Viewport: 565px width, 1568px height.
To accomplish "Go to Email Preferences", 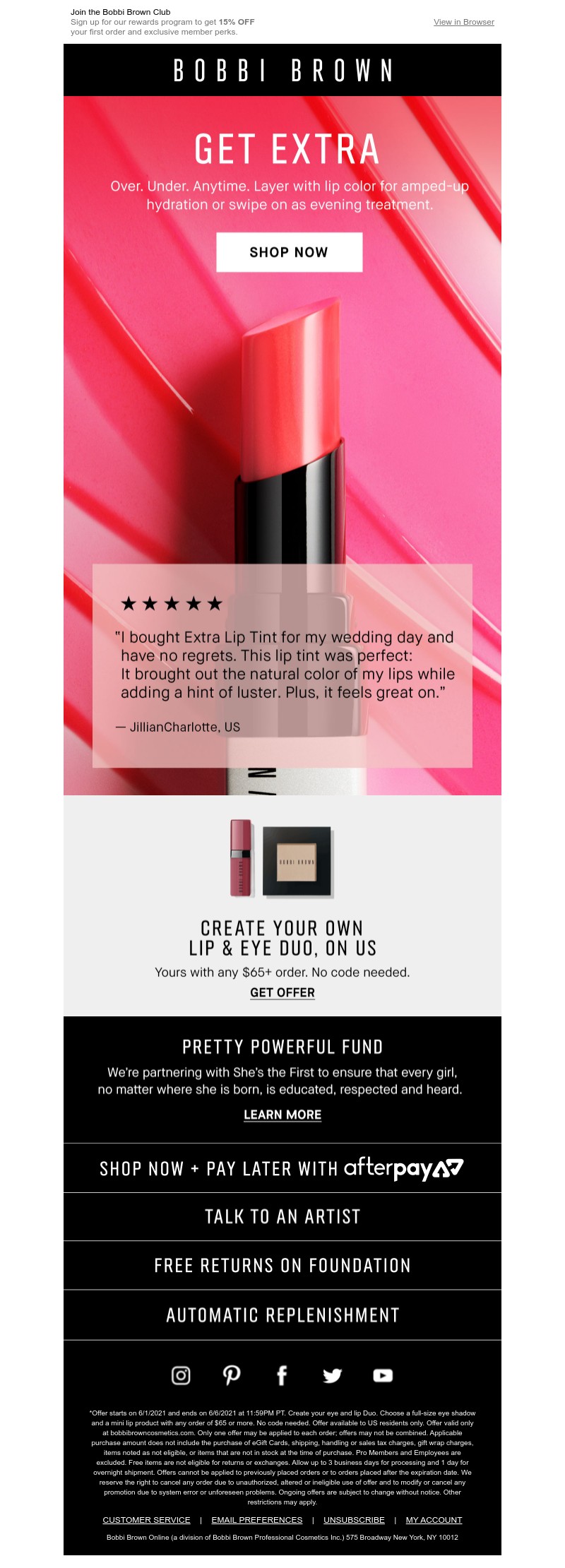I will click(x=256, y=1520).
